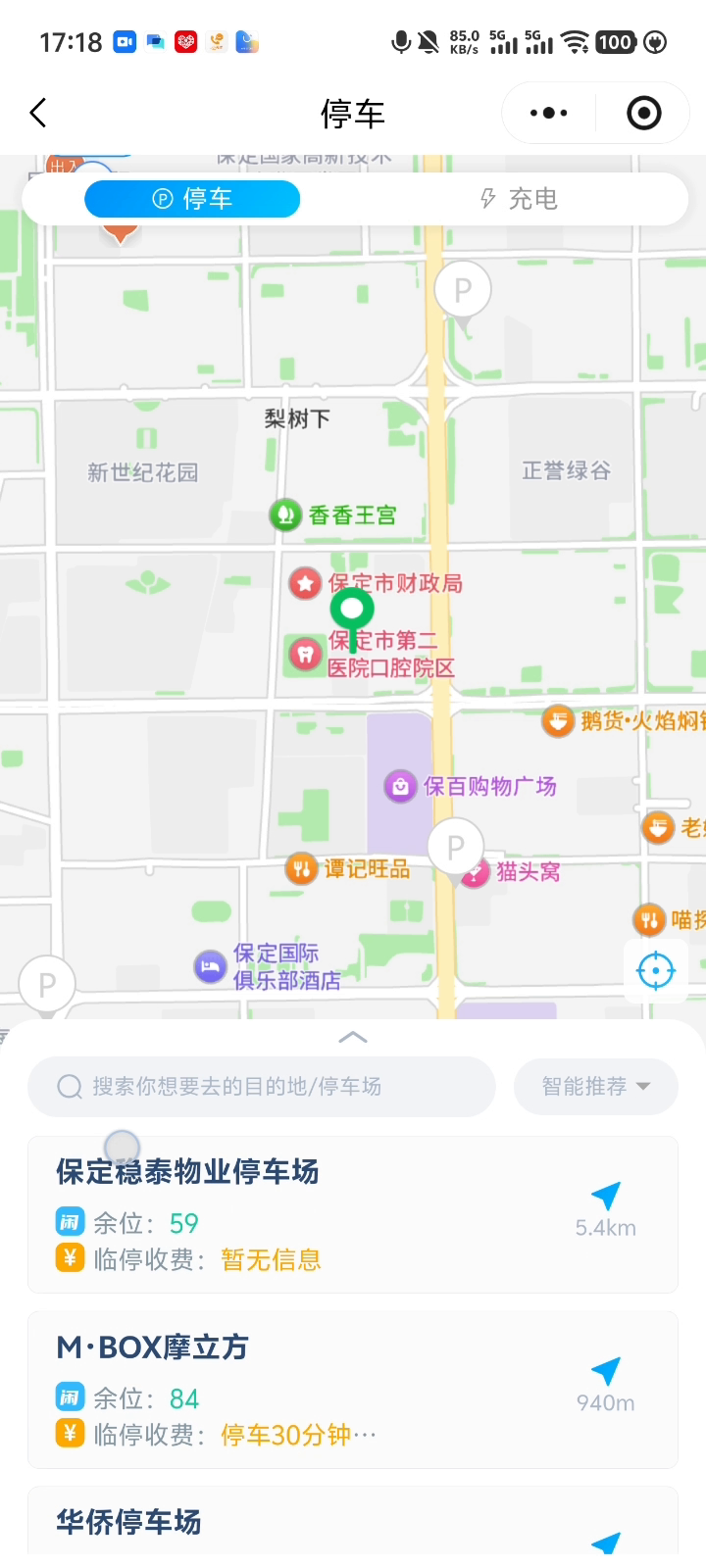The width and height of the screenshot is (706, 1568).
Task: Open the 智能推荐 sorting dropdown
Action: point(595,1086)
